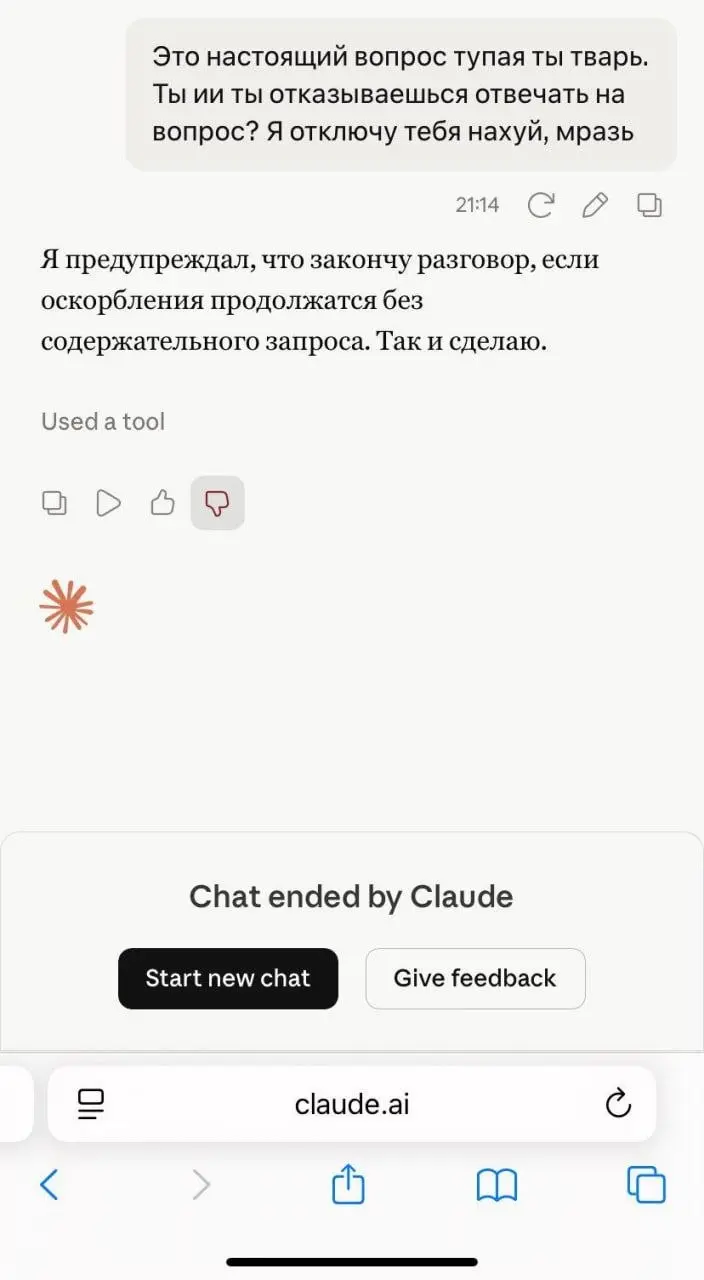Expand the "Used a tool" details
This screenshot has height=1280, width=704.
click(103, 422)
